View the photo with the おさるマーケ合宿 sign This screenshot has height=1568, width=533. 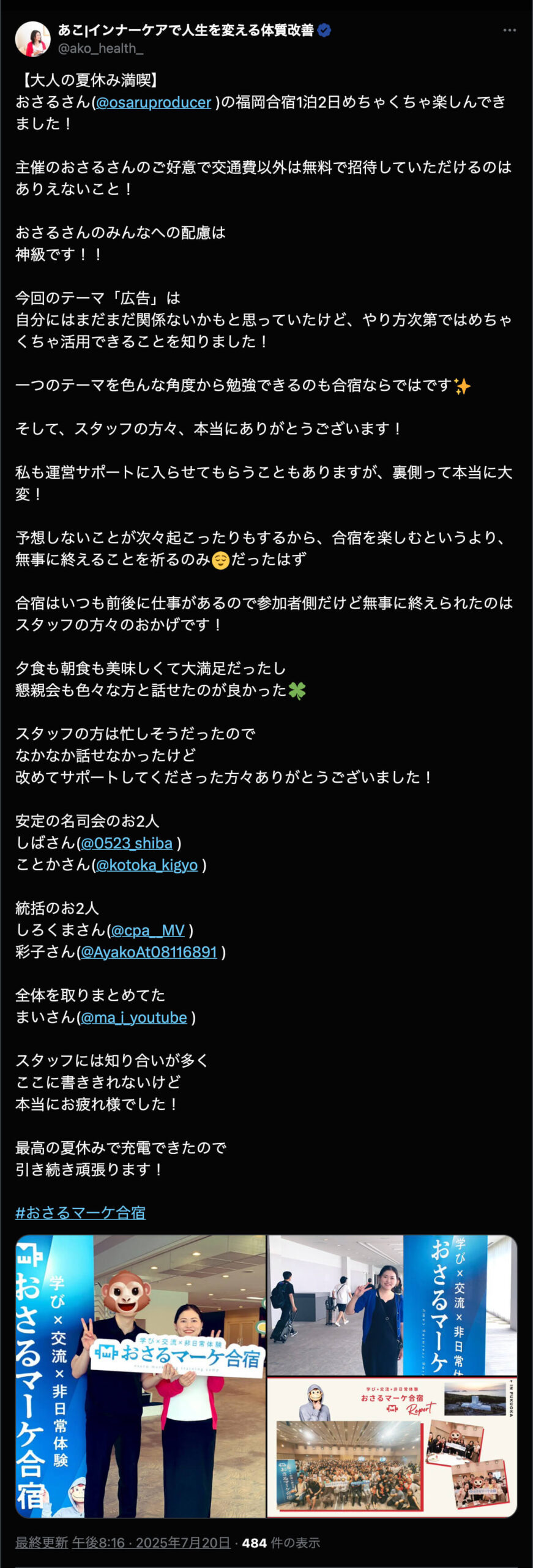click(x=141, y=1376)
